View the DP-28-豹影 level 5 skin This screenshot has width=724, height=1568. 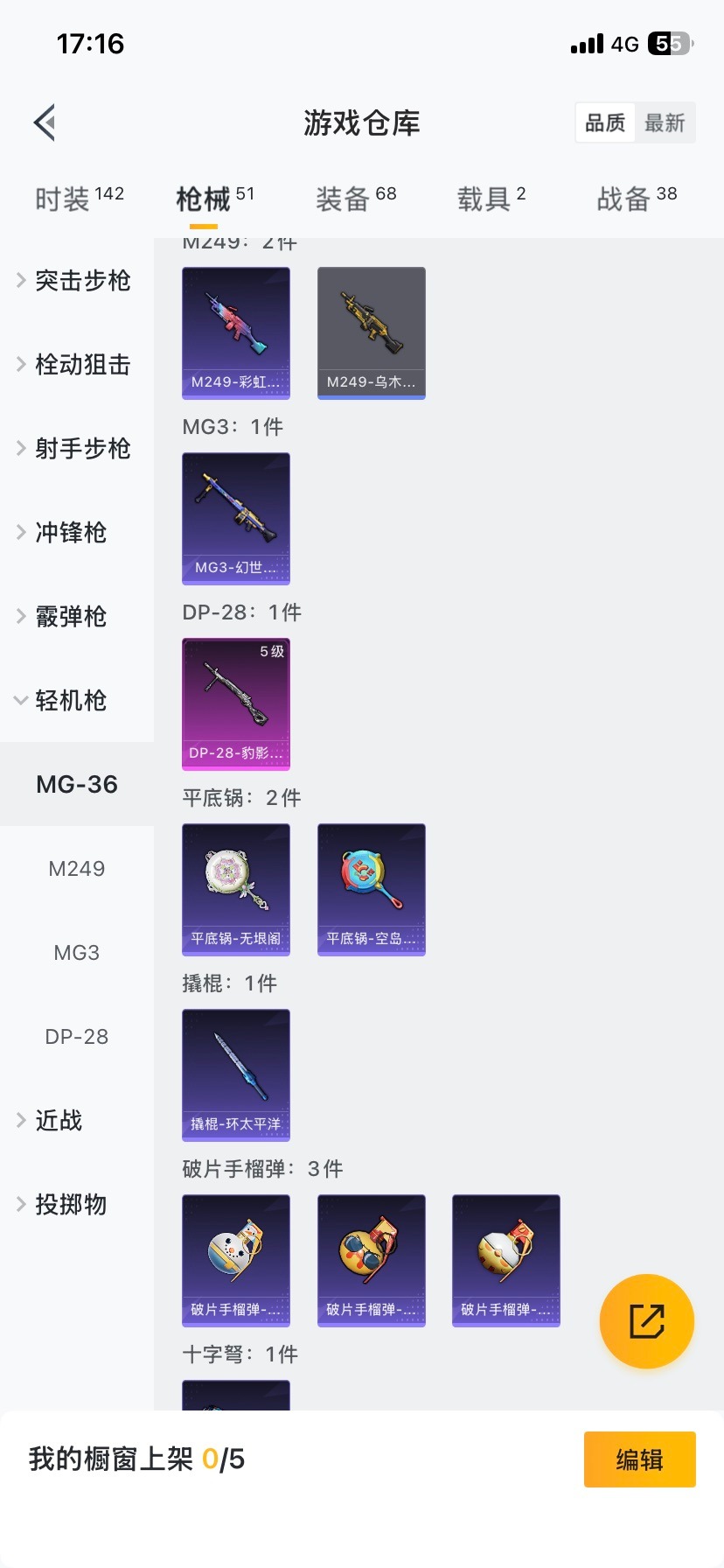point(235,704)
